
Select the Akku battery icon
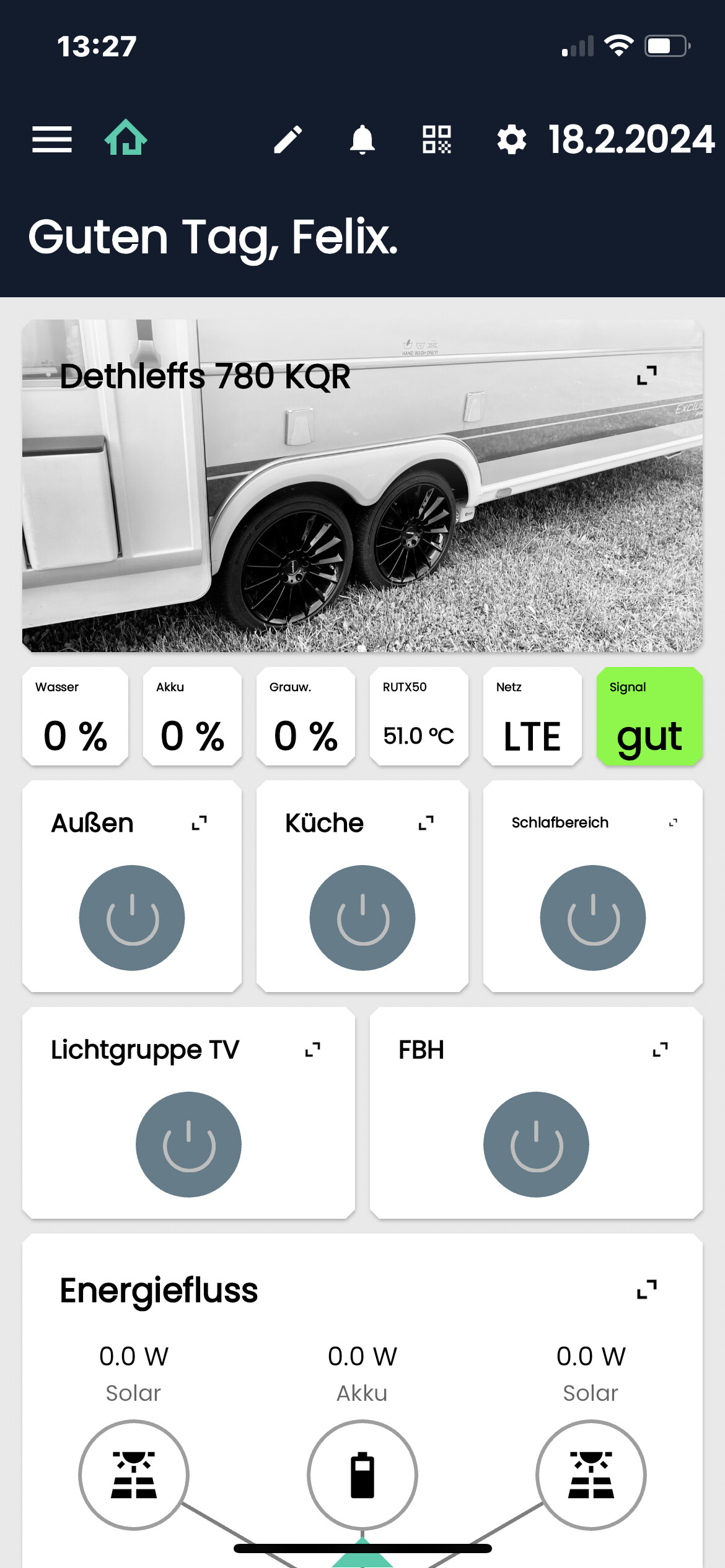(361, 1476)
